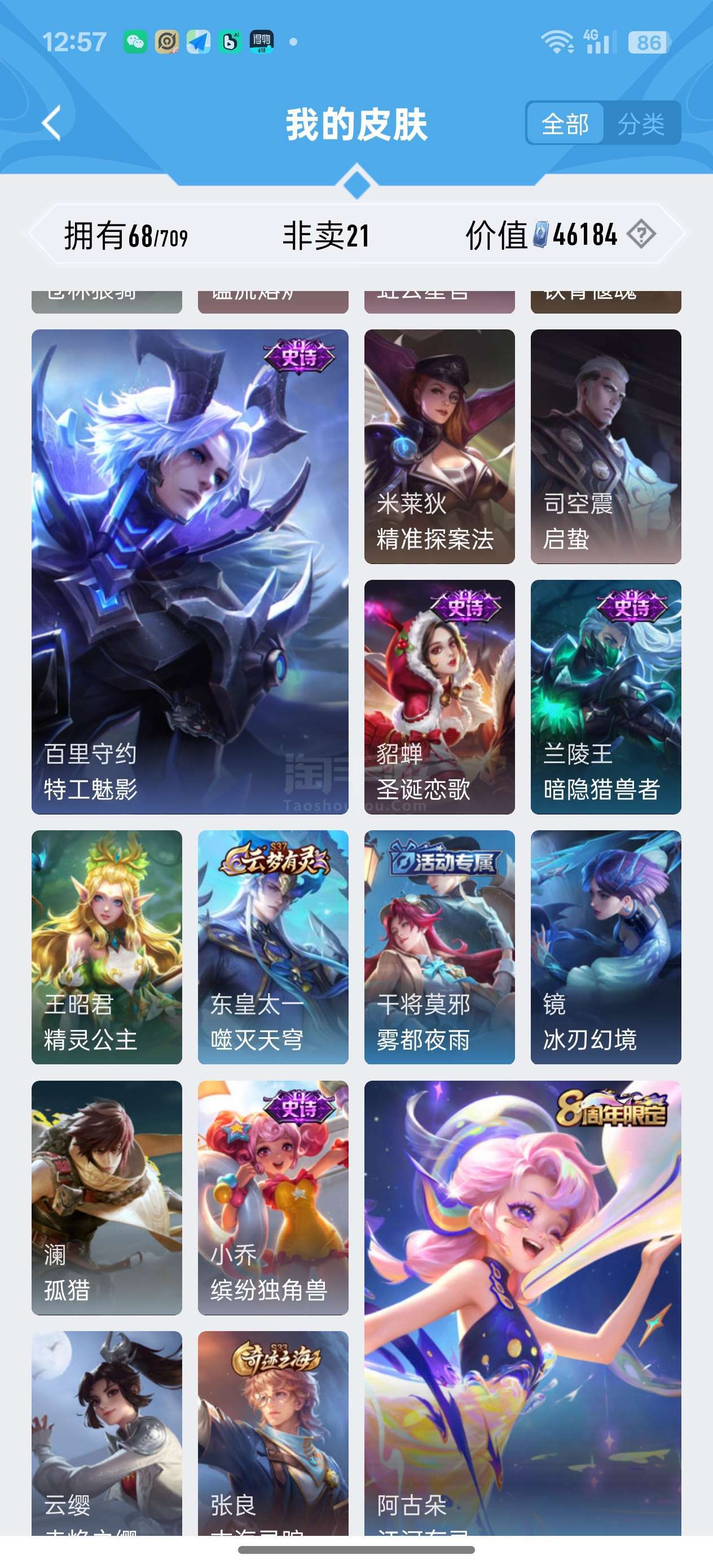Go back using the arrow icon

tap(52, 124)
